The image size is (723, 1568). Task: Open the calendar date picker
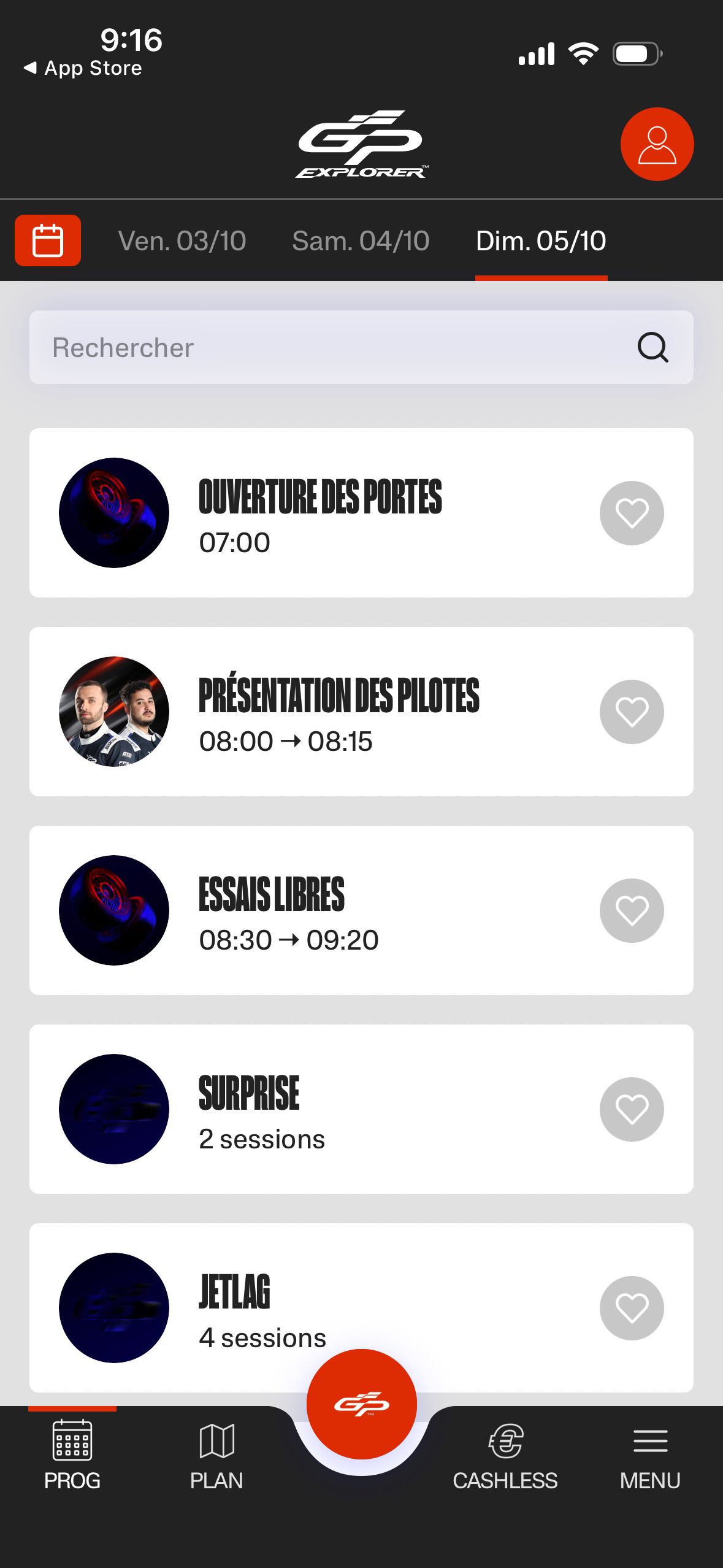[48, 240]
